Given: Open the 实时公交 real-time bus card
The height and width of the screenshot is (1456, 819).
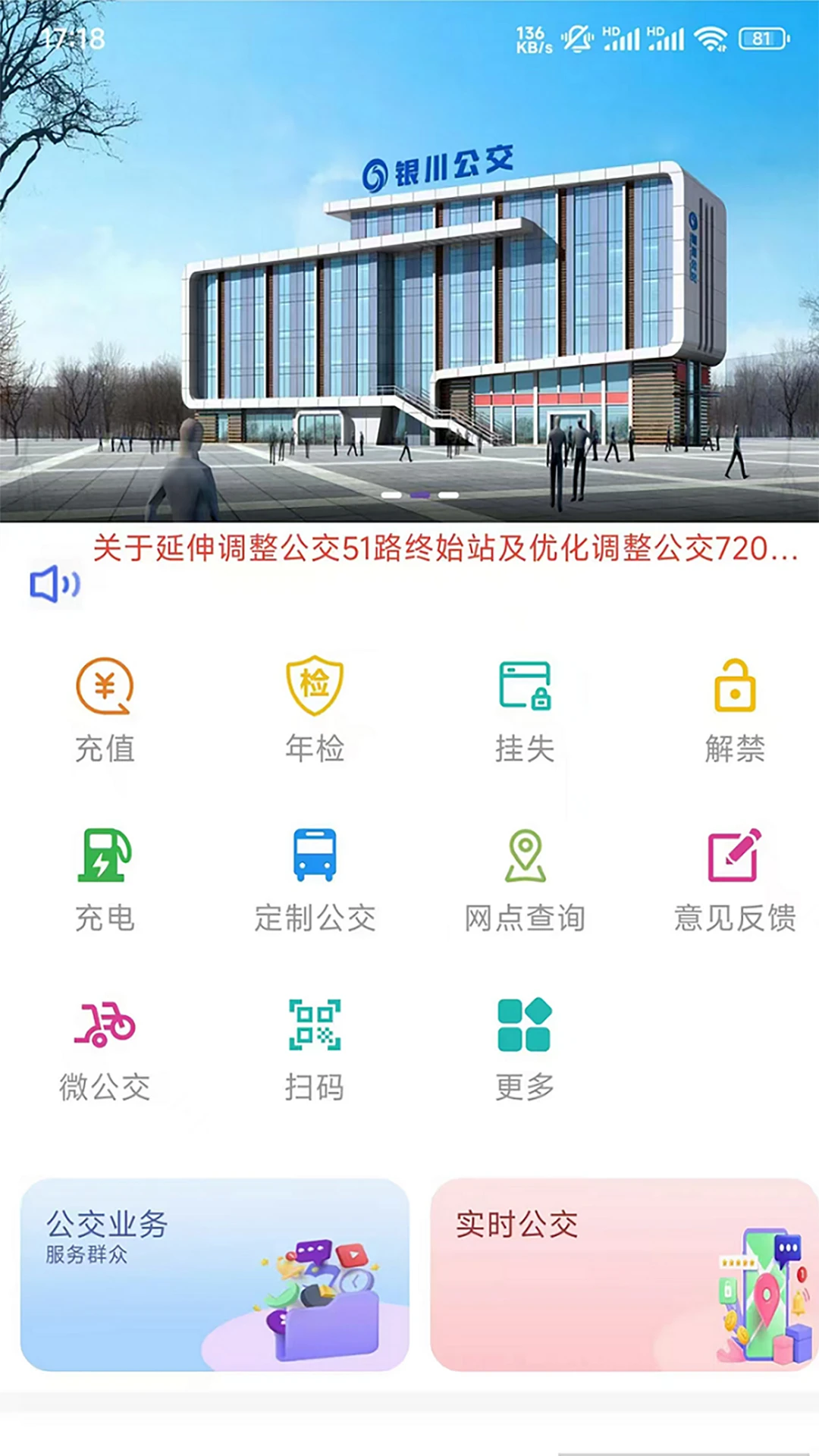Looking at the screenshot, I should coord(623,1274).
